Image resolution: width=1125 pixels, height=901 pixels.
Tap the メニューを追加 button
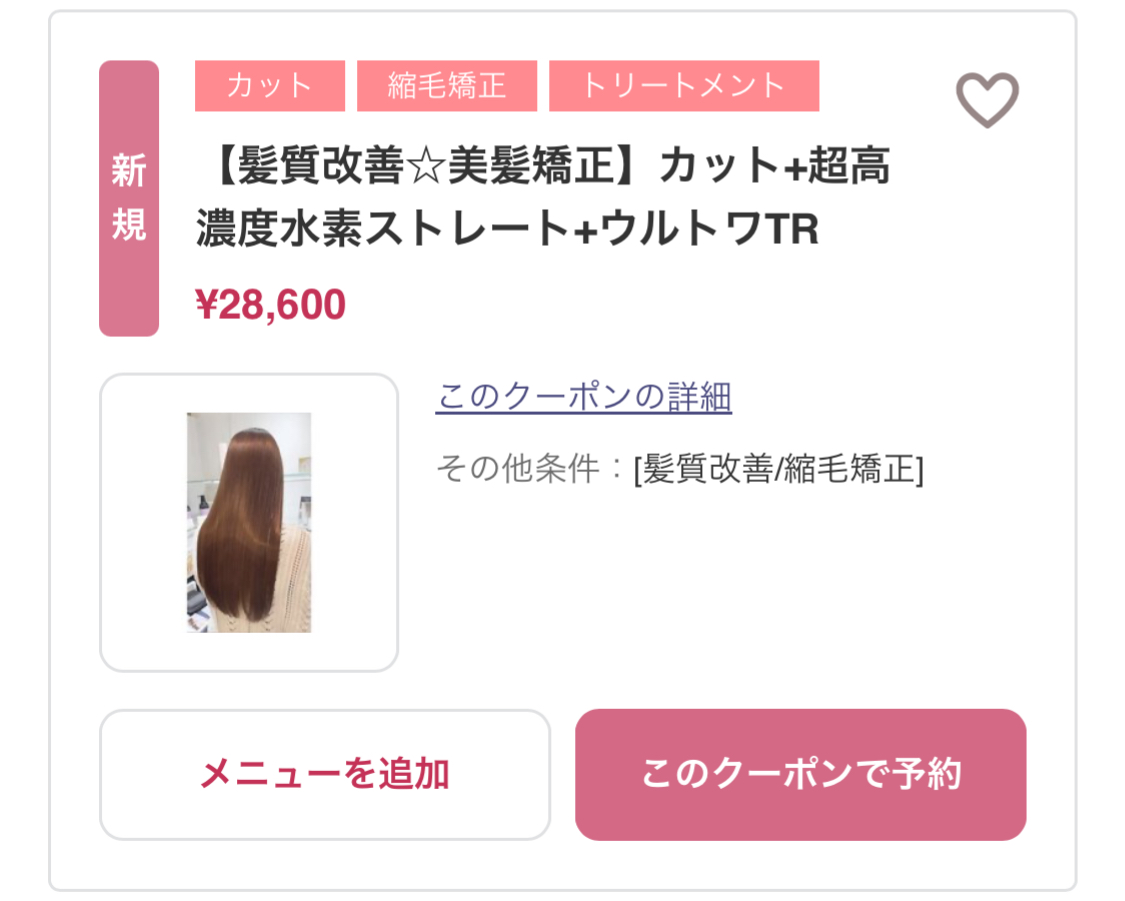click(x=325, y=774)
